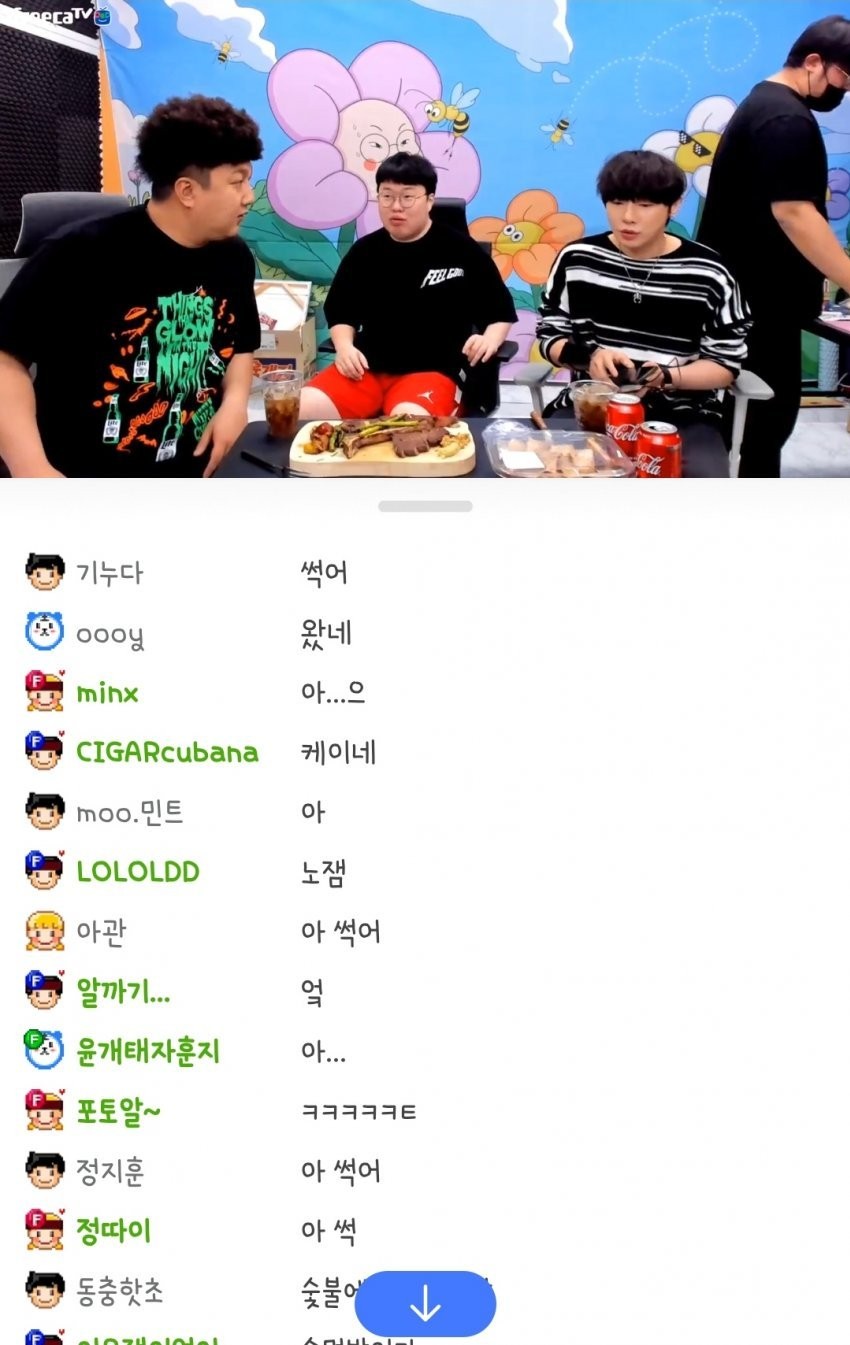Tap 정지훈's chat message
The height and width of the screenshot is (1345, 850).
[x=340, y=1171]
